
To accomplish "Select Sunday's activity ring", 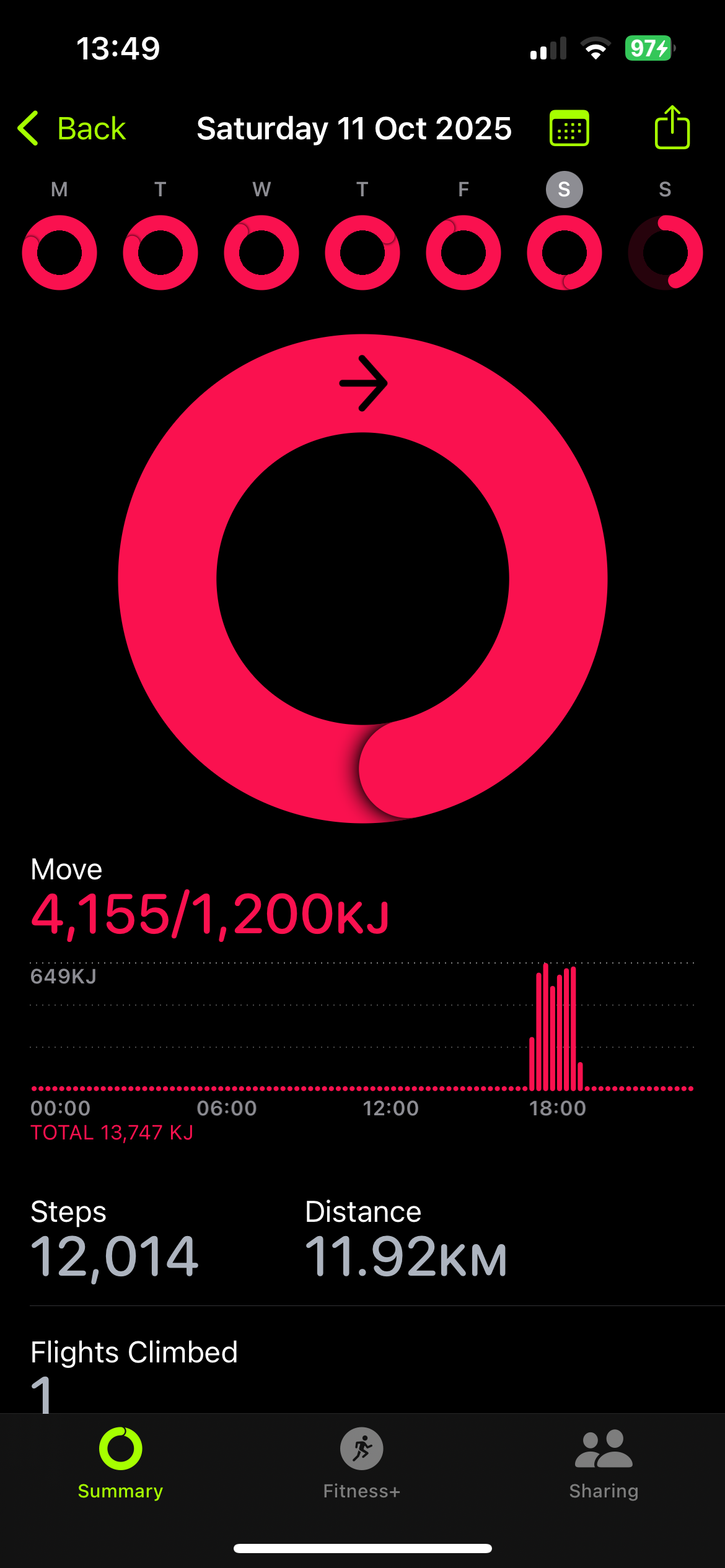I will pos(665,252).
